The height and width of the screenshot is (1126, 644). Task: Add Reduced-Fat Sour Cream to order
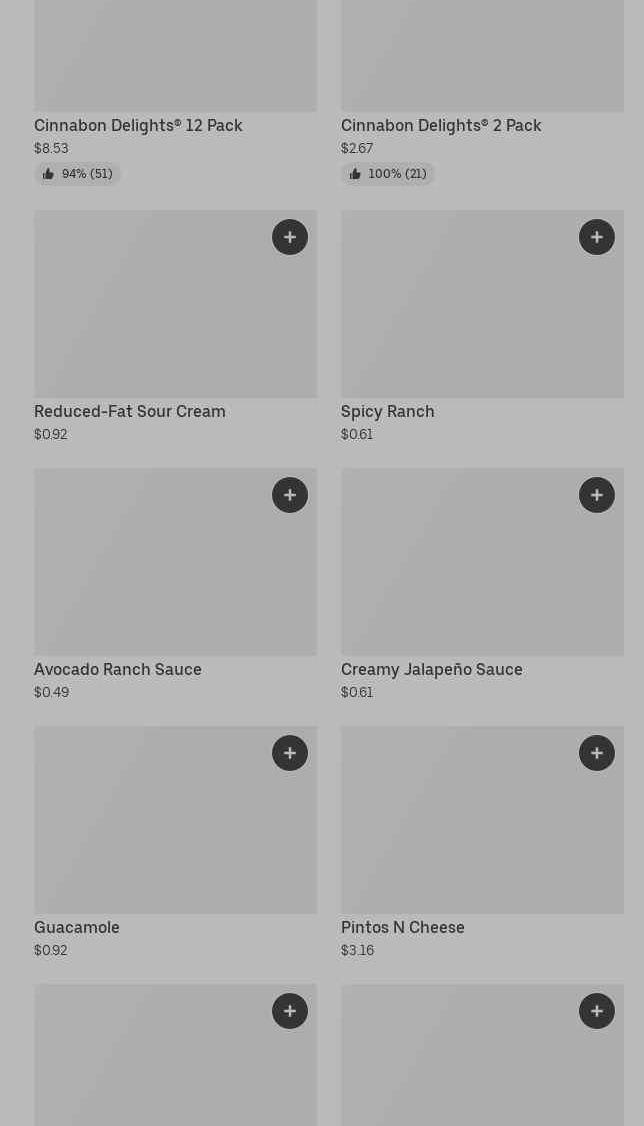pyautogui.click(x=290, y=237)
